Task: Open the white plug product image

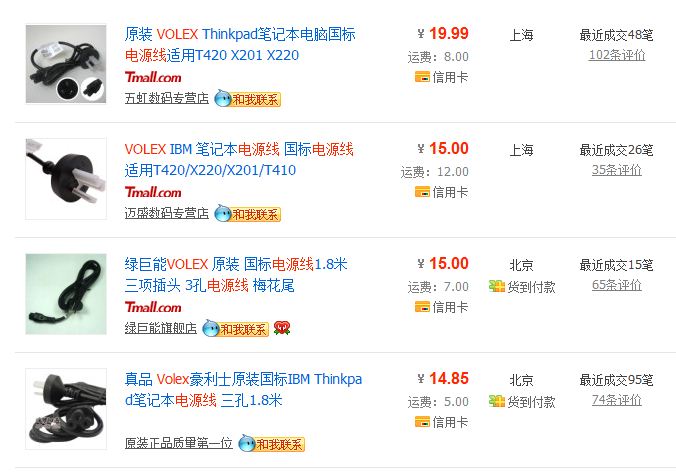Action: coord(66,179)
